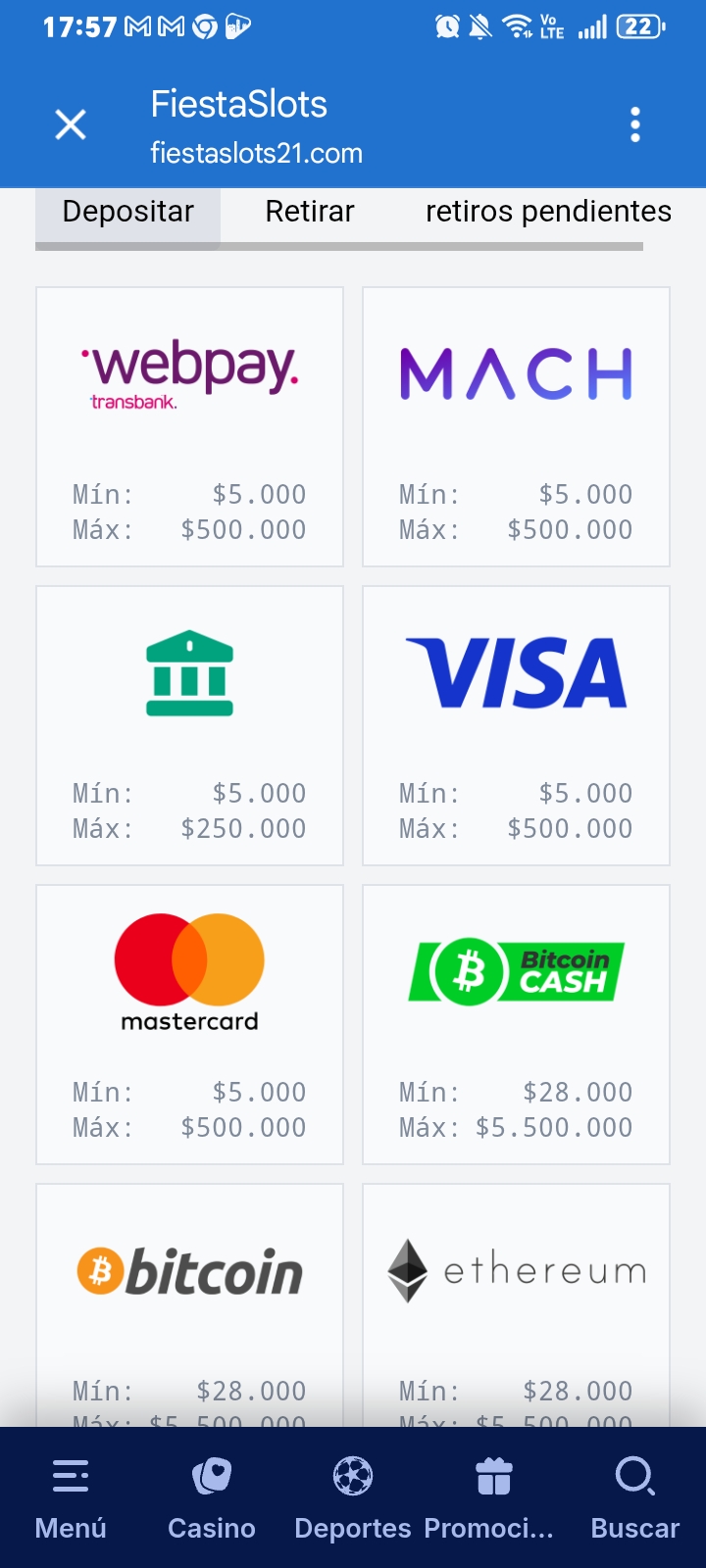Viewport: 706px width, 1568px height.
Task: Select Bitcoin Cash deposit method
Action: (516, 1024)
